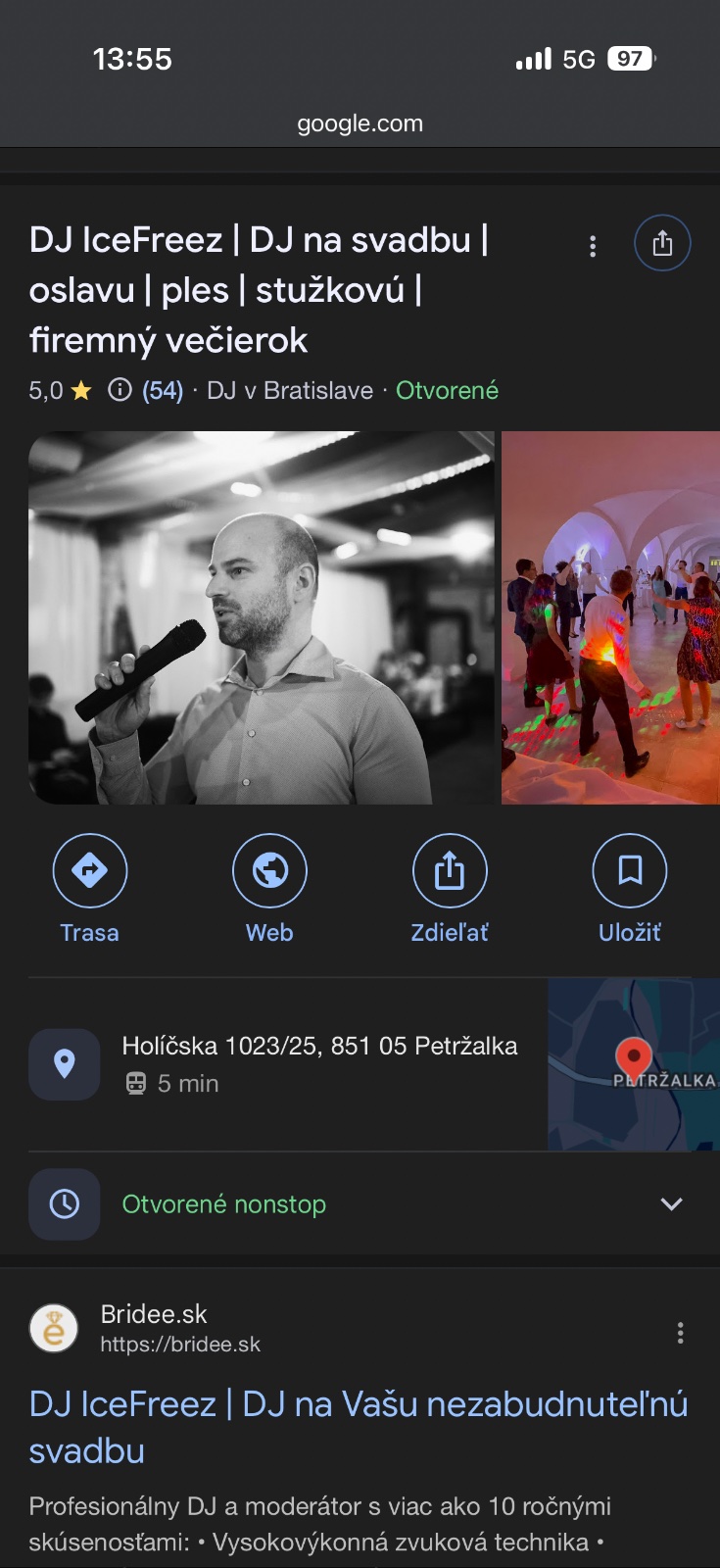The image size is (720, 1568).
Task: Open the Petržalka map preview
Action: [634, 1065]
